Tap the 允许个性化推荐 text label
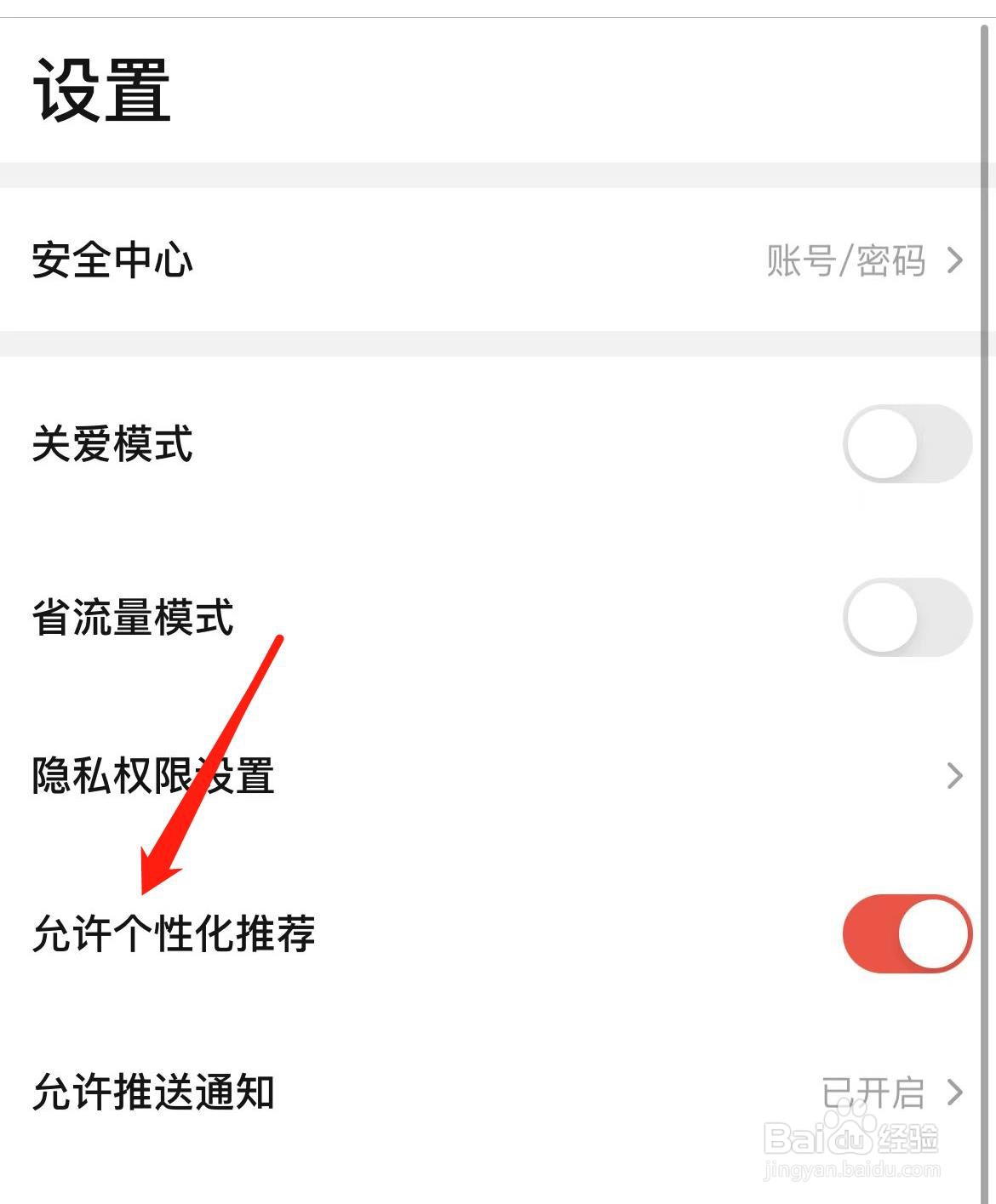 point(173,933)
